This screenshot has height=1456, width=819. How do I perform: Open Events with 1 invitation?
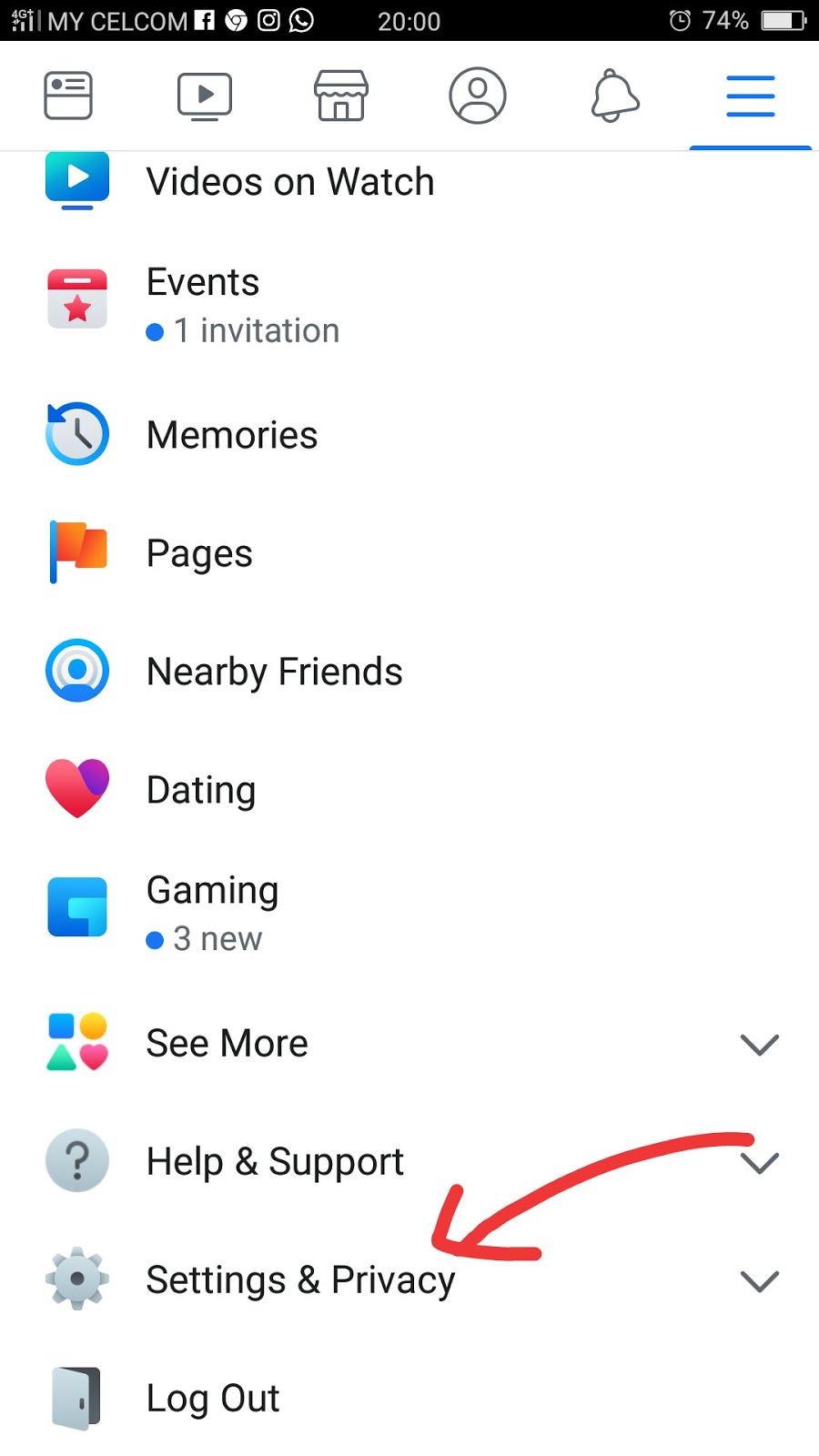point(409,305)
